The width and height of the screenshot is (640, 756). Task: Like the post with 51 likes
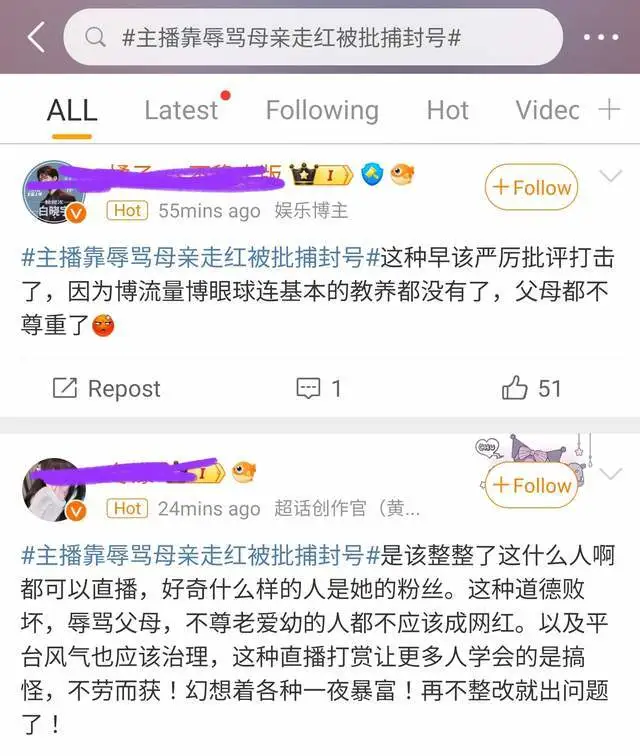532,388
